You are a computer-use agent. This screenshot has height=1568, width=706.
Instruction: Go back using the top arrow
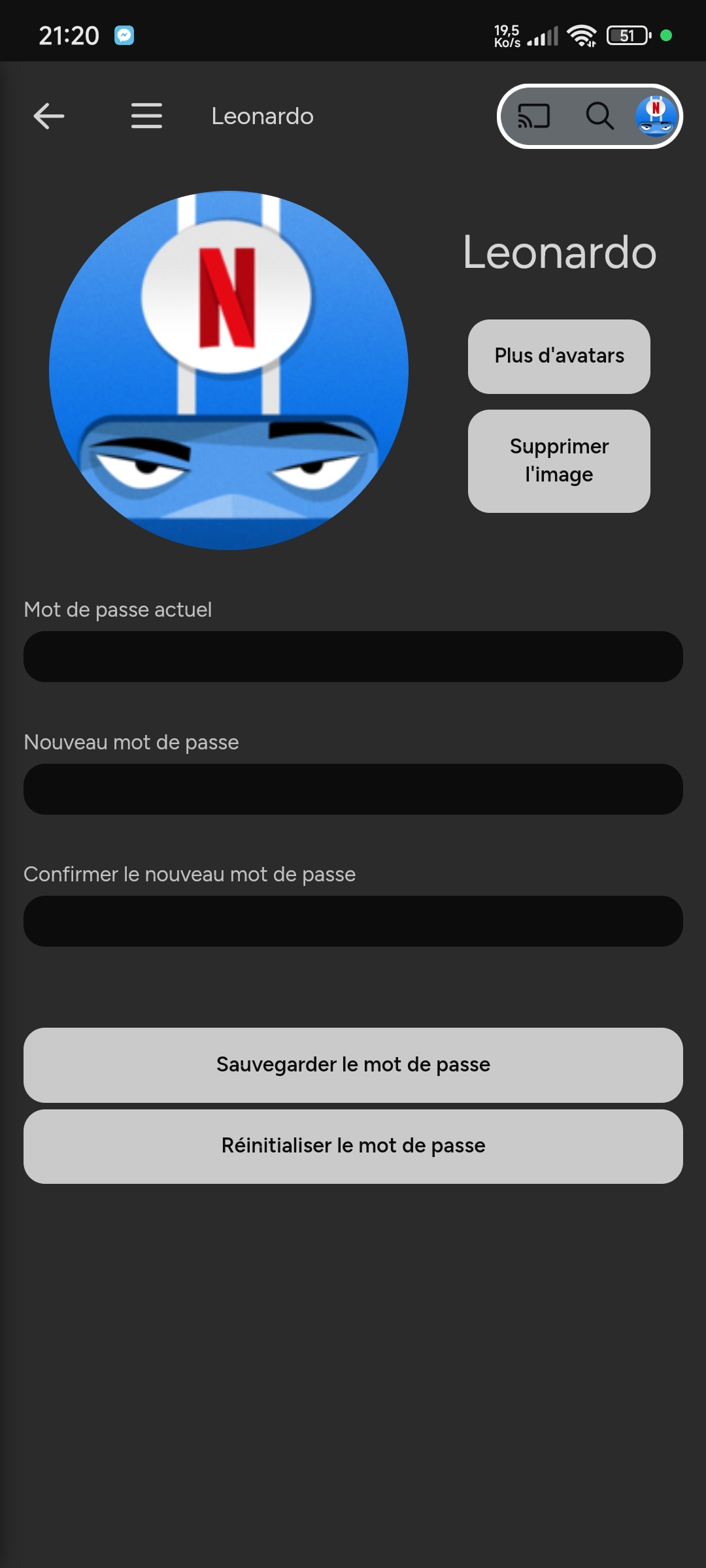tap(49, 116)
